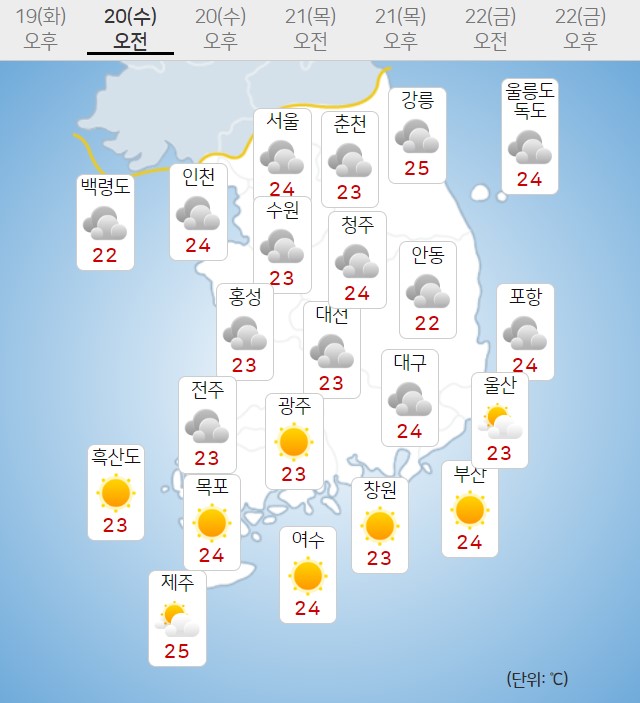The height and width of the screenshot is (703, 640).
Task: Switch to the 22(금) 오후 tab
Action: [580, 28]
